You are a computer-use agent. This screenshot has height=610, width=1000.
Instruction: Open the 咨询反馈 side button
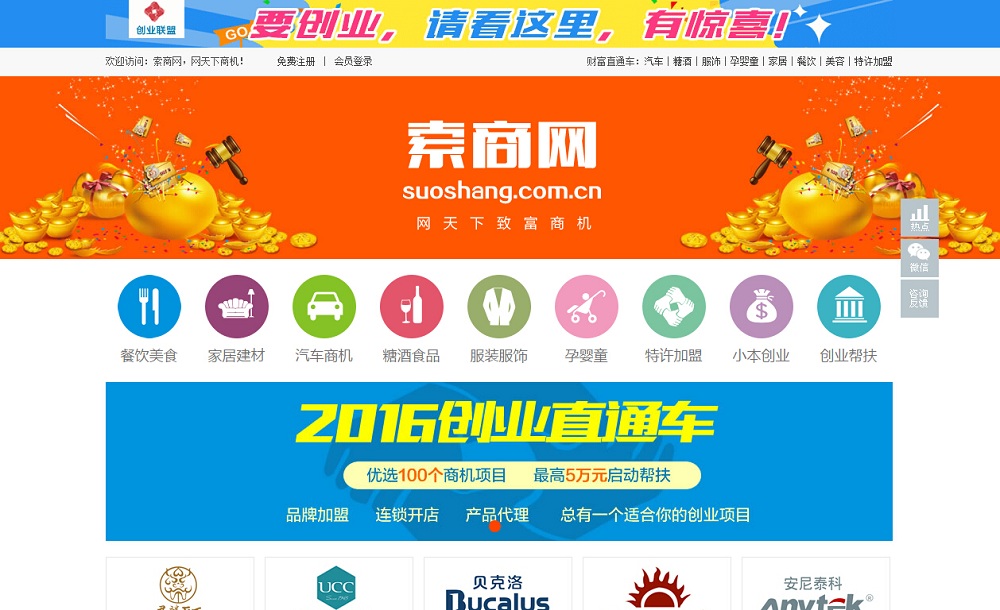click(919, 298)
